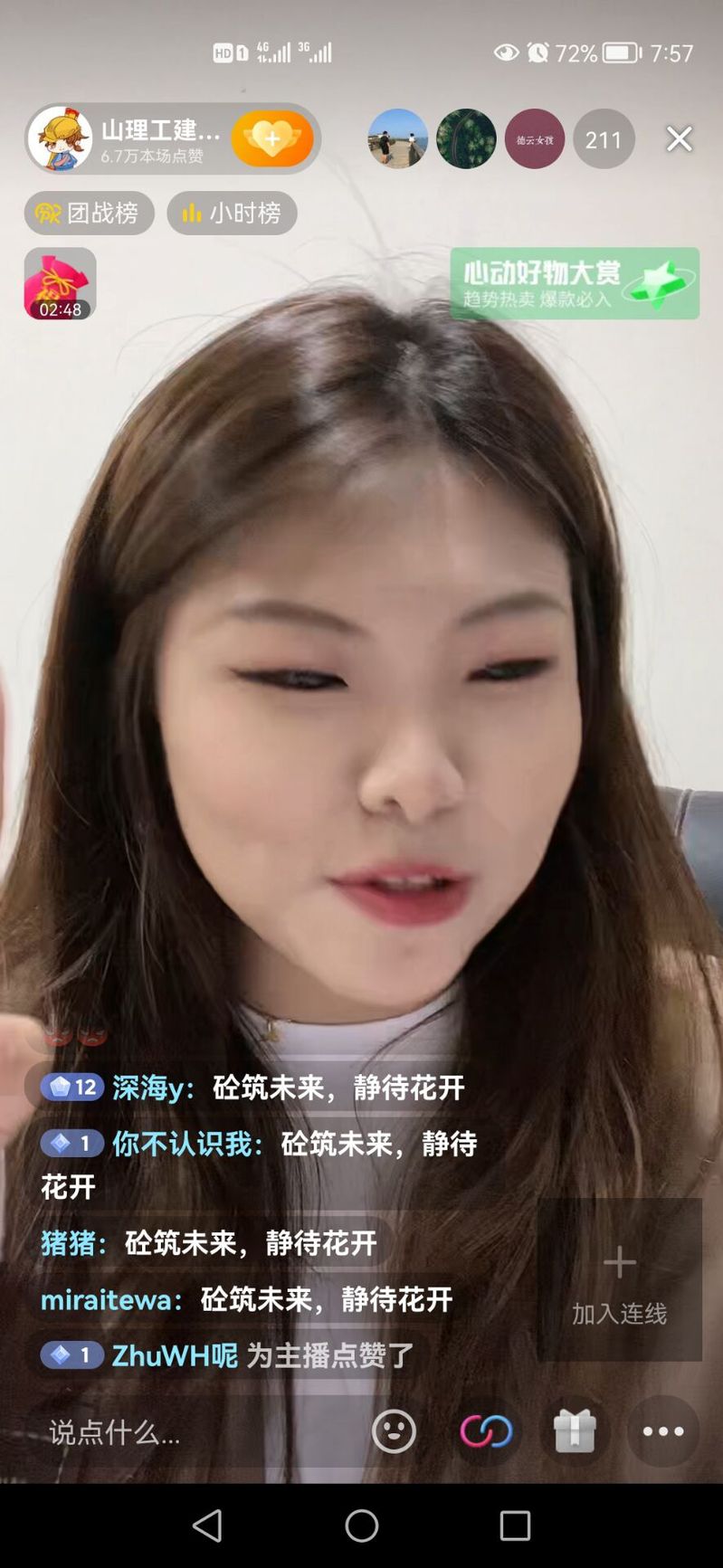This screenshot has width=723, height=1568.
Task: Go back with the system back button
Action: tap(208, 1525)
